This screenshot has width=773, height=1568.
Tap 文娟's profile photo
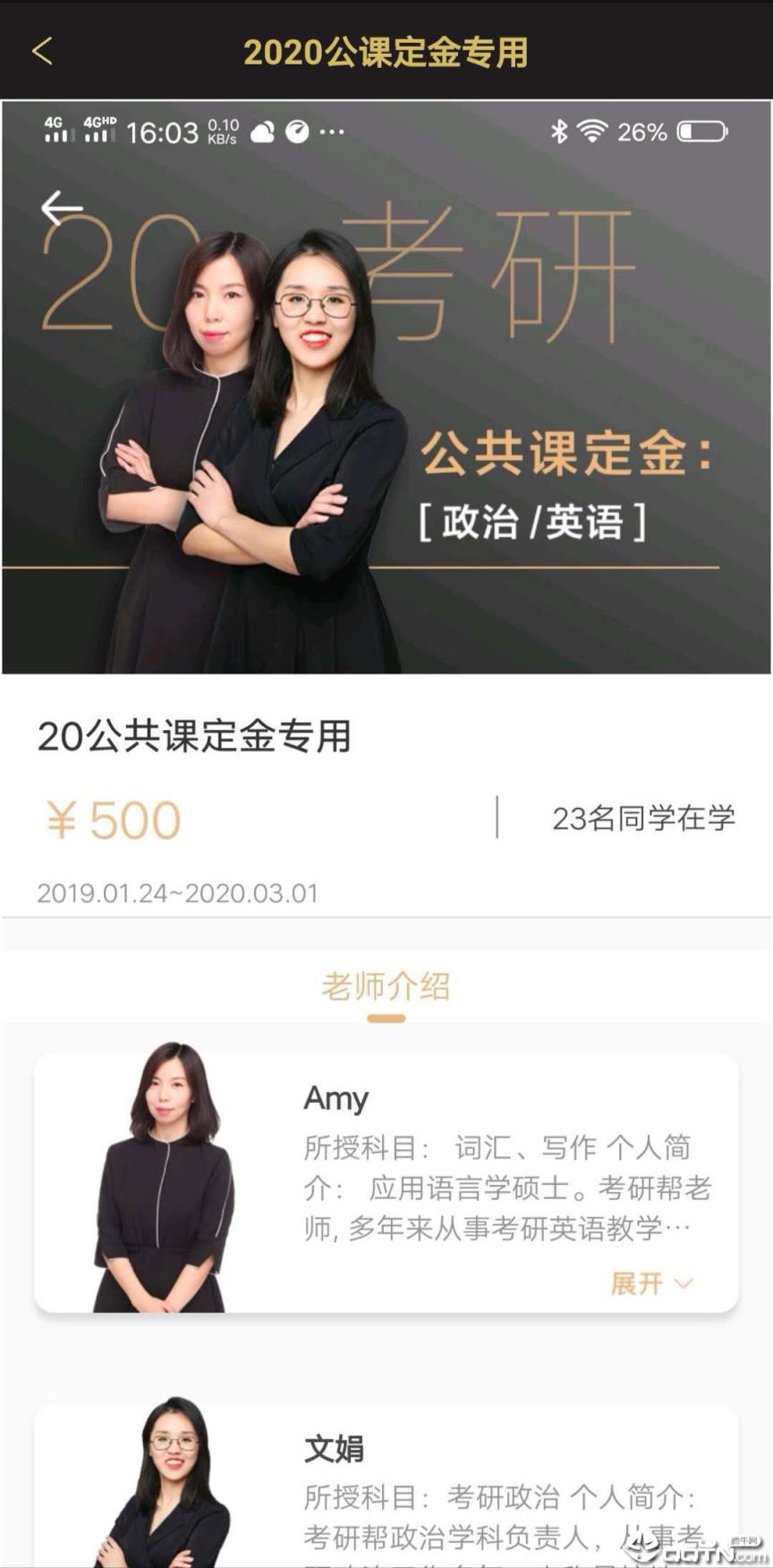coord(169,1486)
